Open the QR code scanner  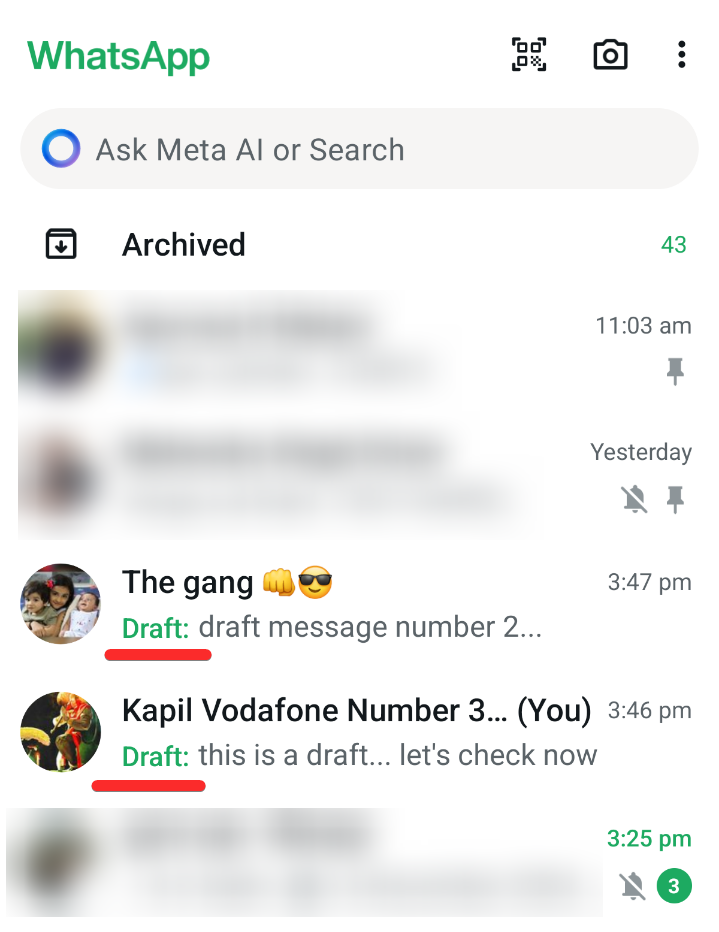pyautogui.click(x=529, y=54)
